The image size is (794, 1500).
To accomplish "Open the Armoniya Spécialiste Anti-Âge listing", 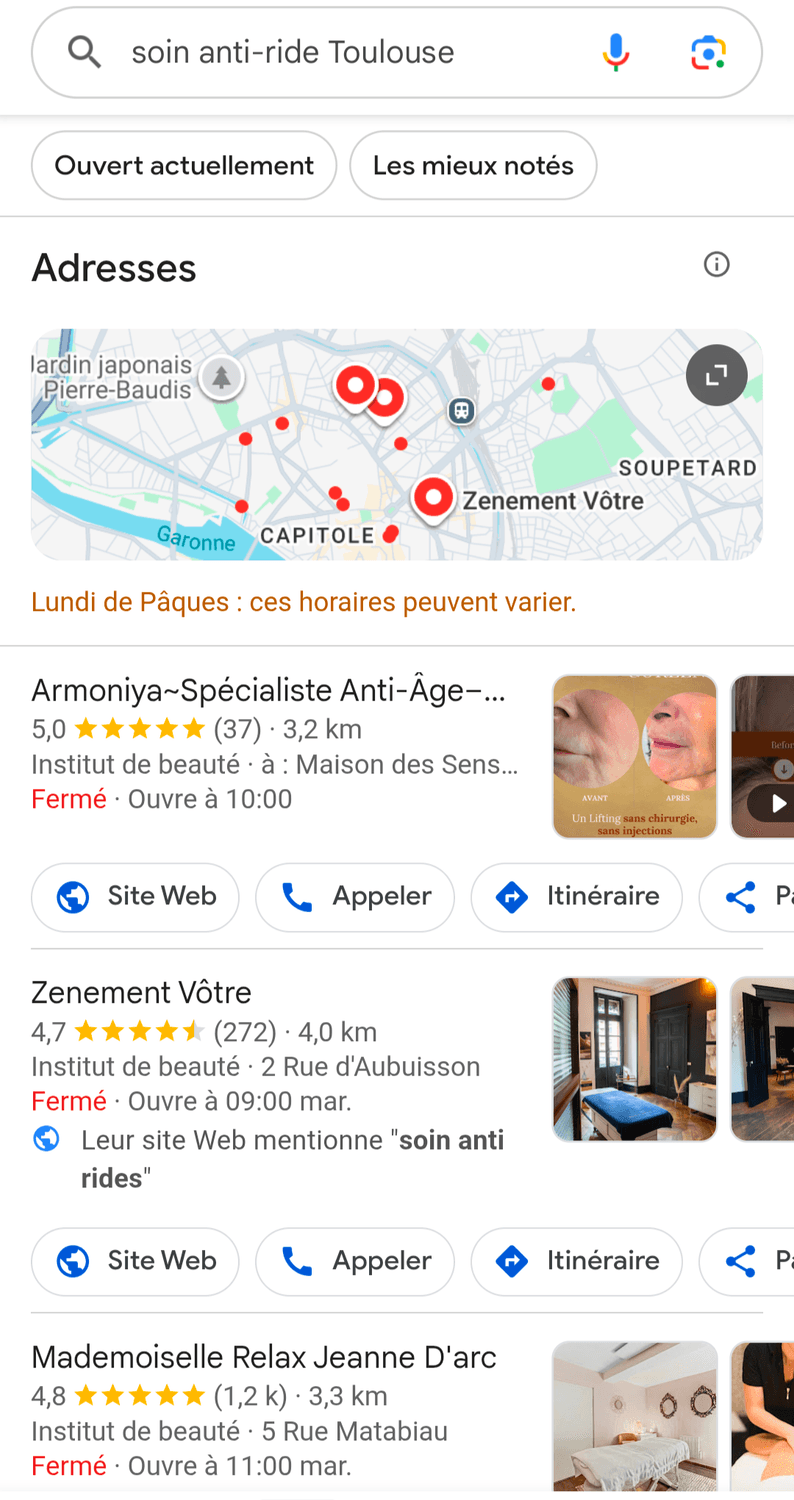I will 268,691.
